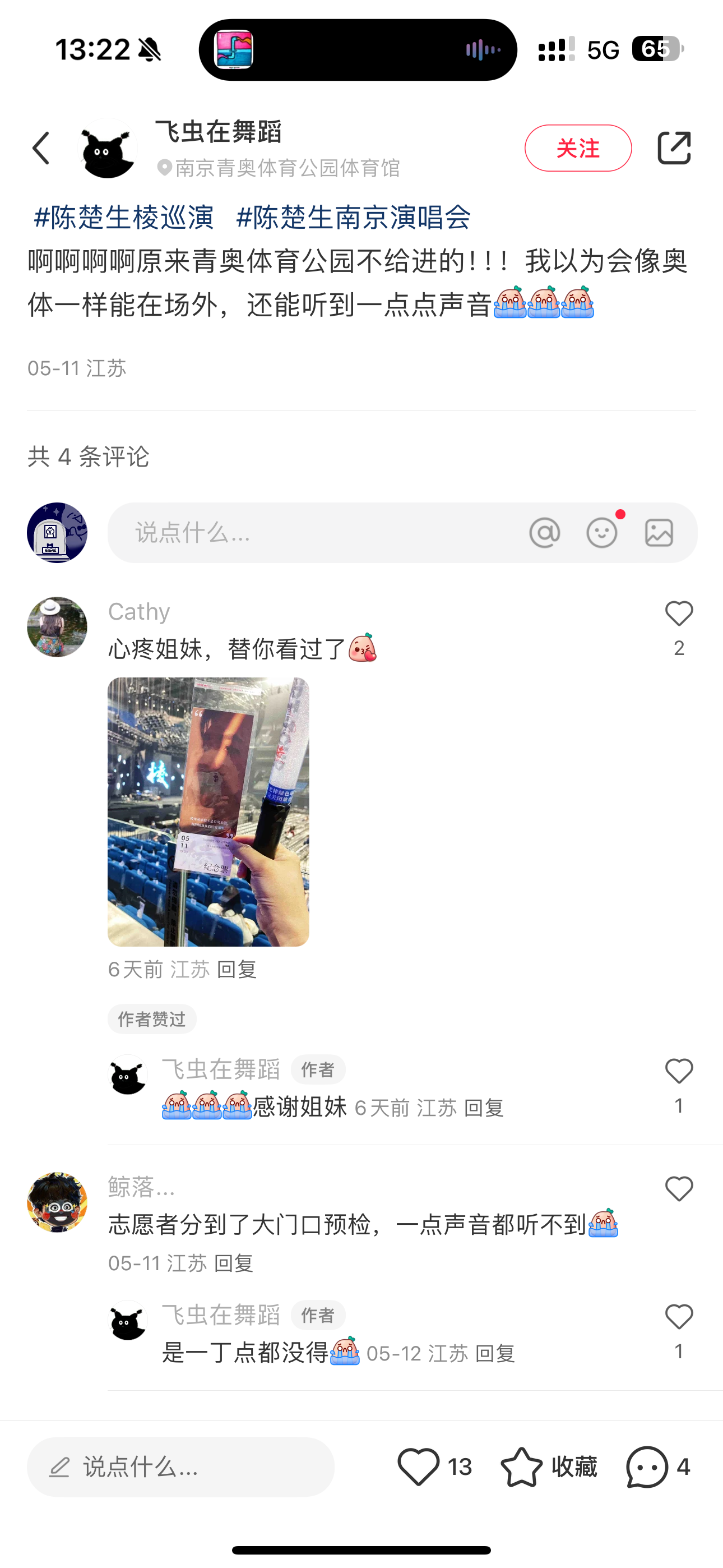
Task: Tap the bottom 说点什么 input bar
Action: 180,1467
